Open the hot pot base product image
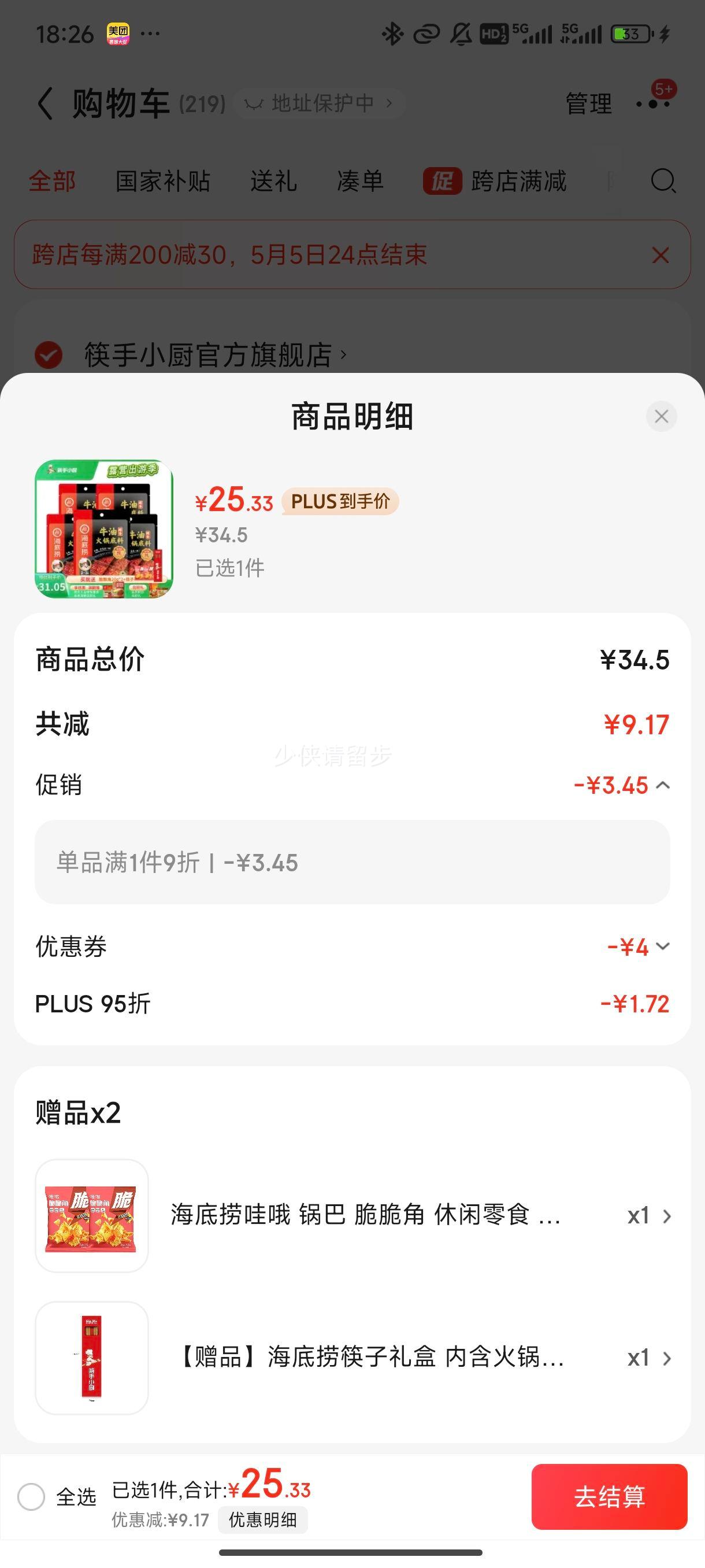The image size is (705, 1568). [x=104, y=528]
